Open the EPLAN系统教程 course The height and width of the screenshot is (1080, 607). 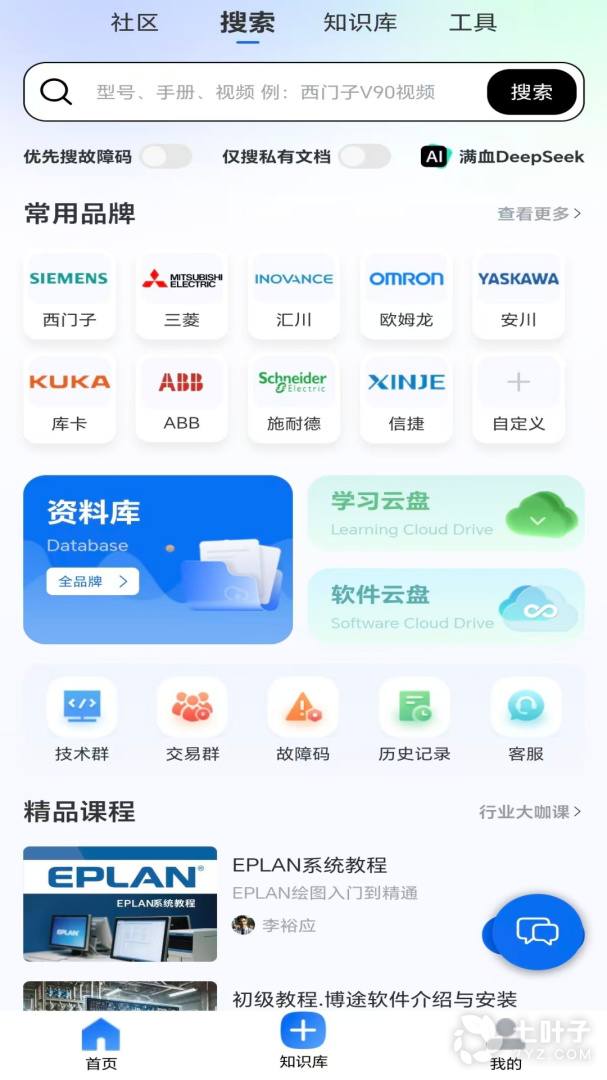coord(309,865)
